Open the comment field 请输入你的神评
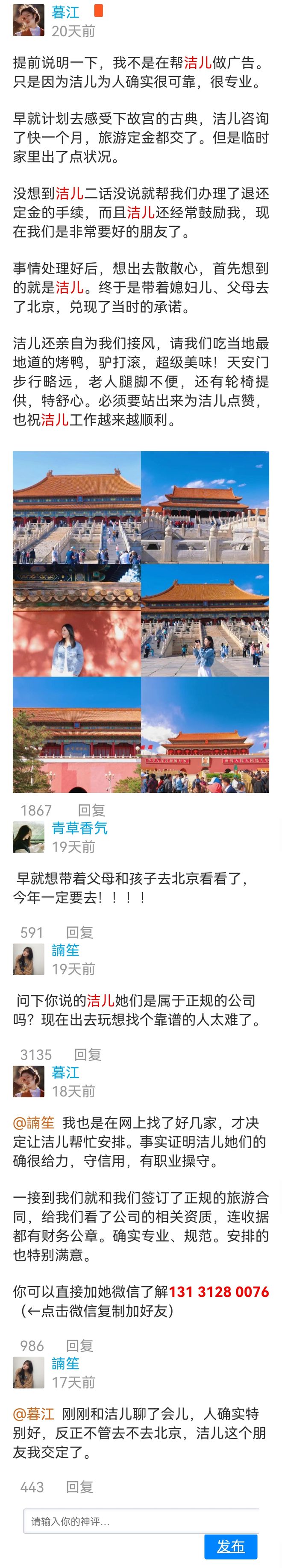 (140, 1522)
